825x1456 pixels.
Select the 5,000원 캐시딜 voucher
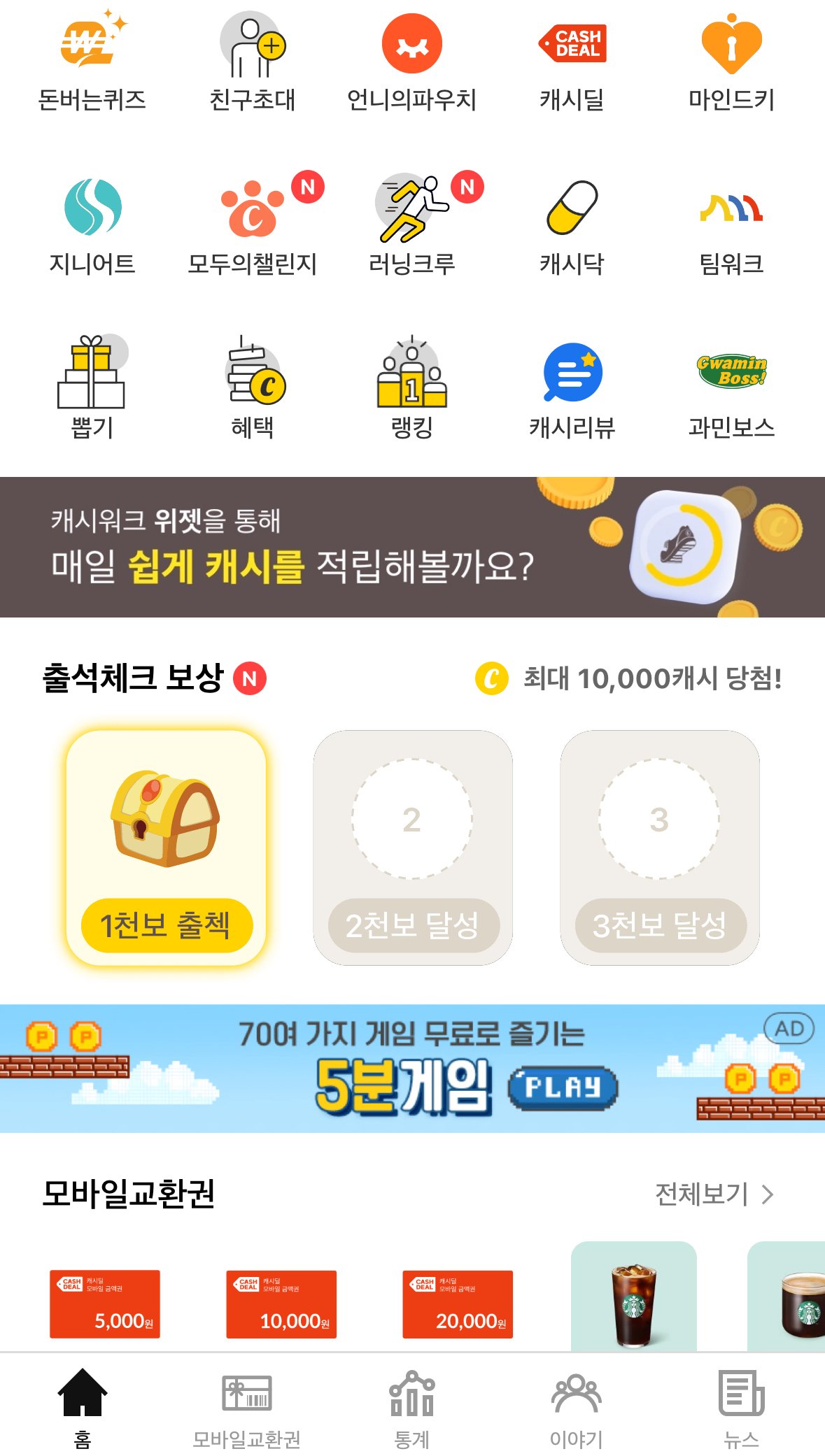[x=105, y=1304]
